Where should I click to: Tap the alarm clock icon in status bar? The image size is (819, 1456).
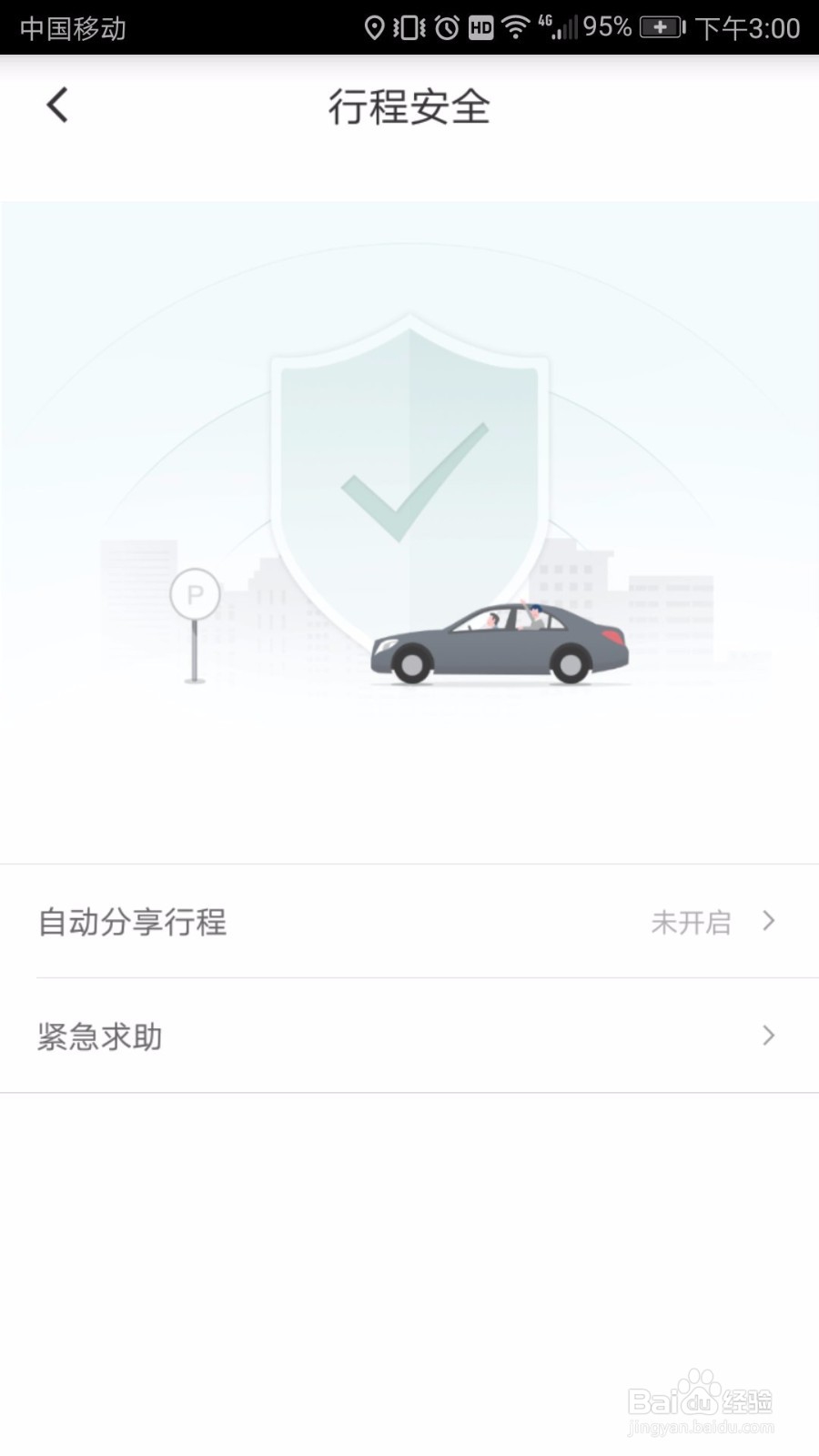point(445,26)
